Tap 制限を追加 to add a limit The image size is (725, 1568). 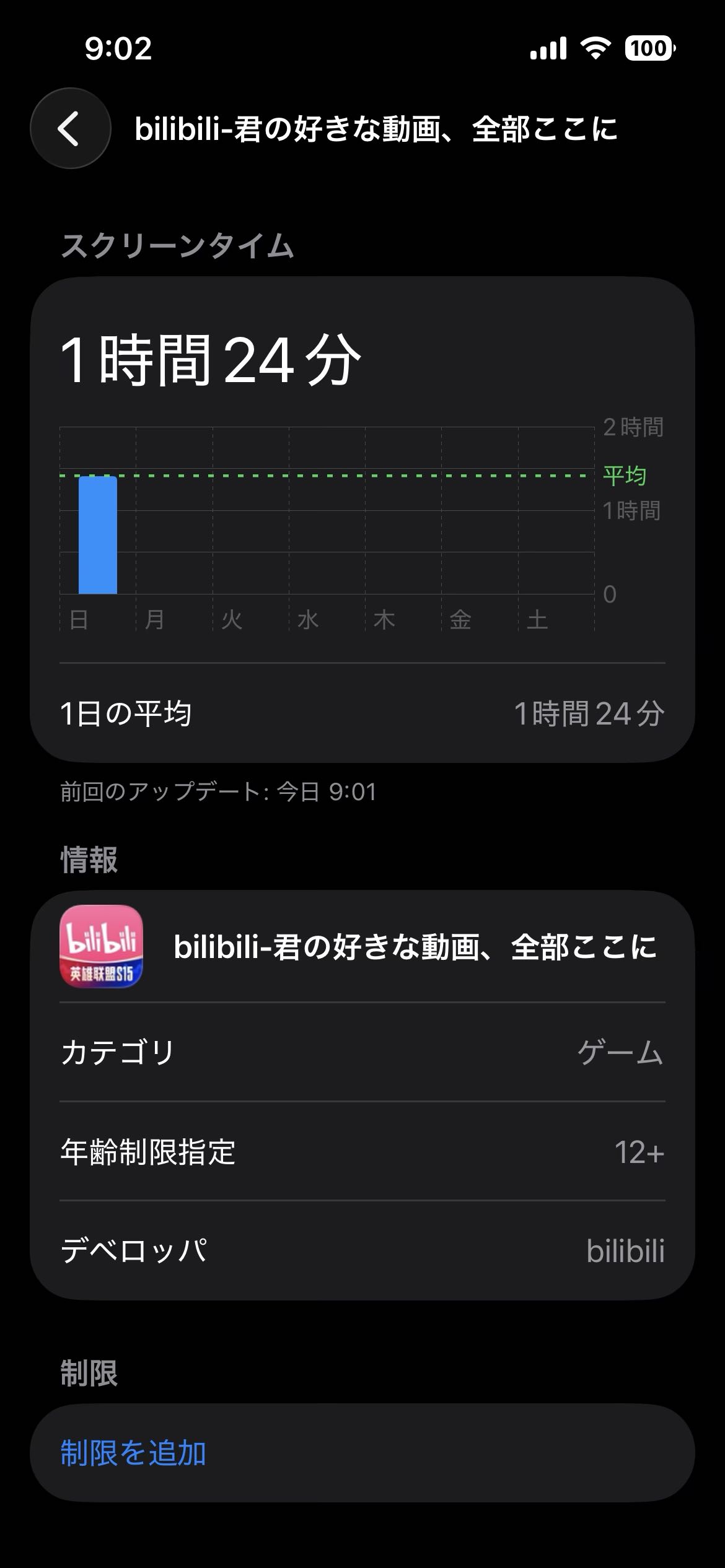[x=133, y=1453]
